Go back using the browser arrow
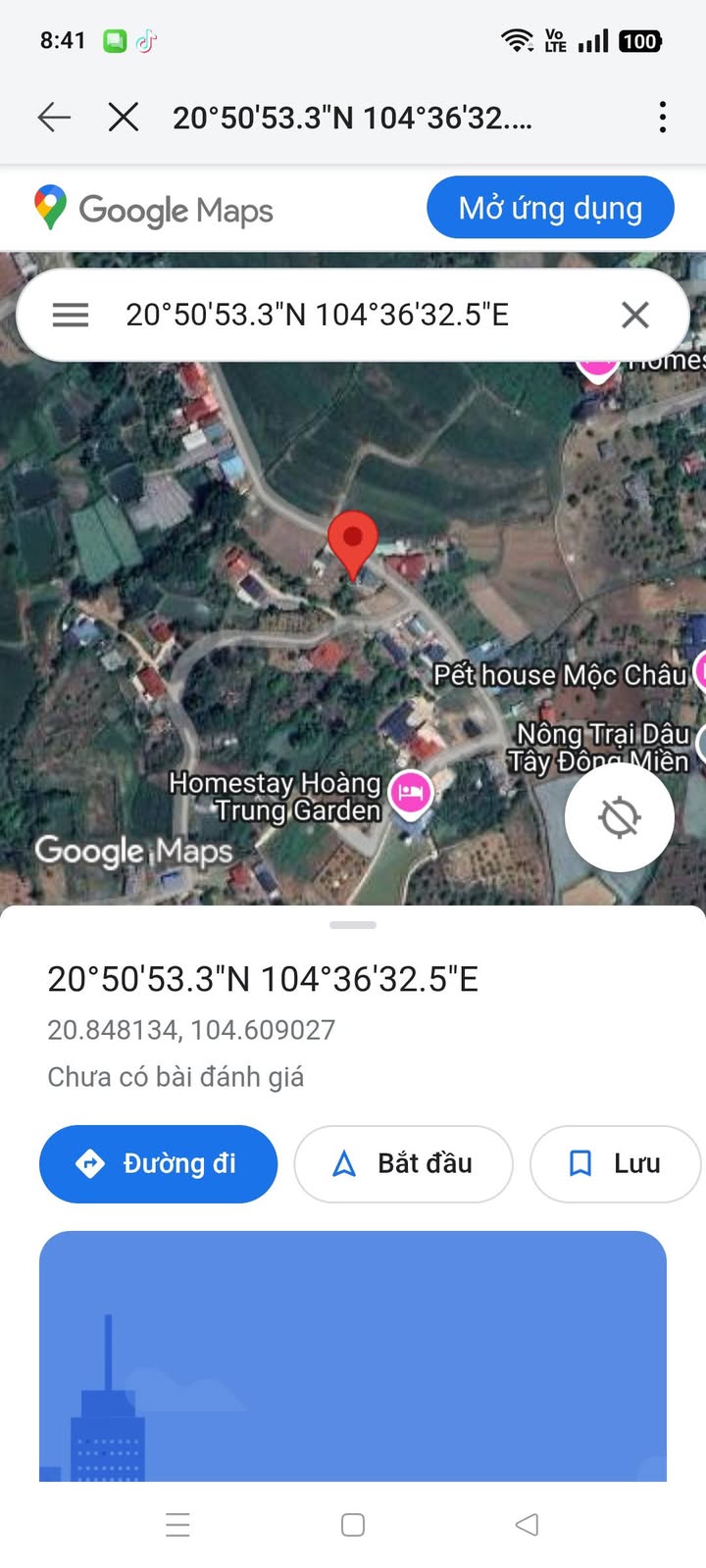 coord(54,118)
